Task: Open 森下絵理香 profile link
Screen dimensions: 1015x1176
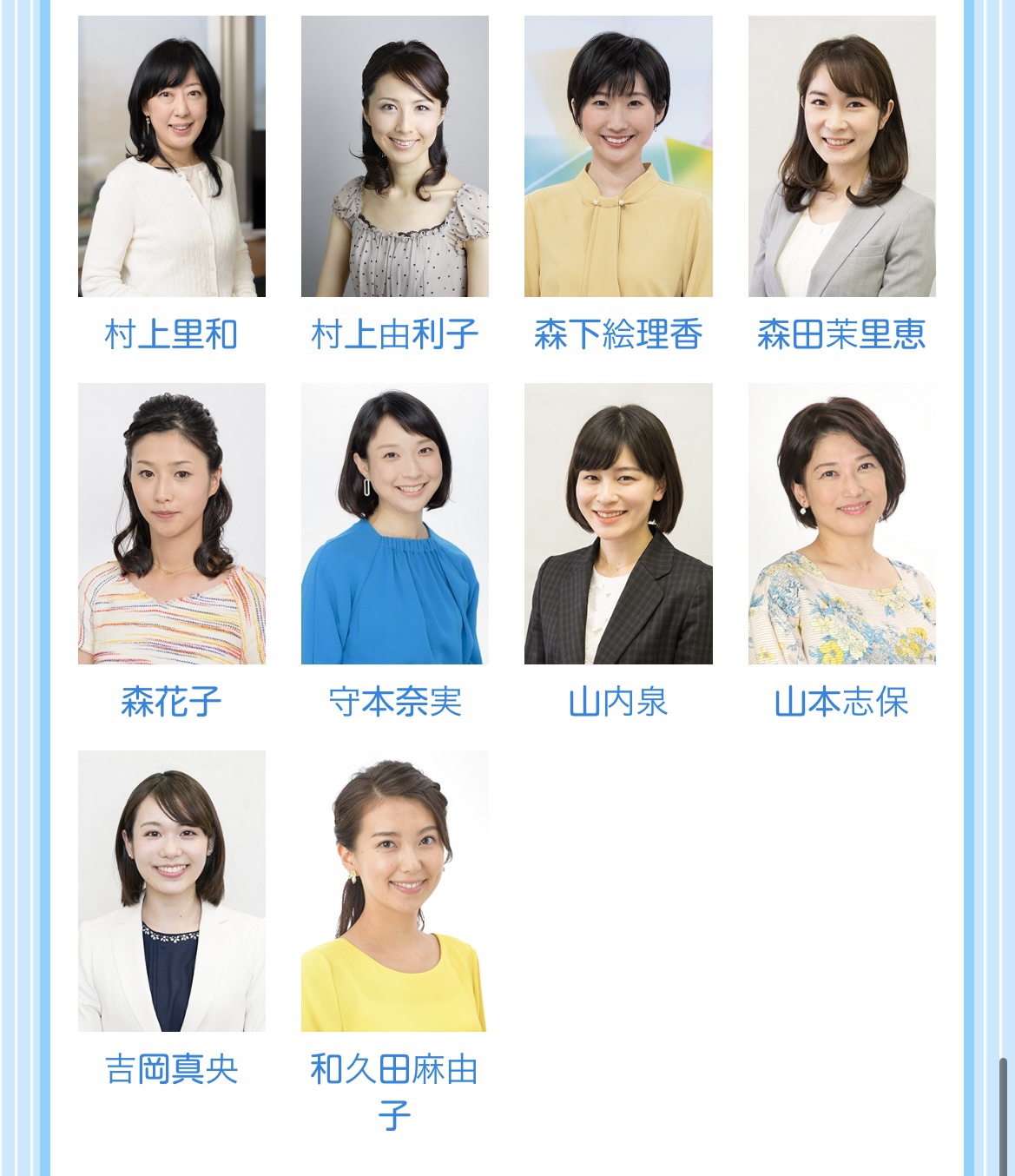Action: click(617, 334)
